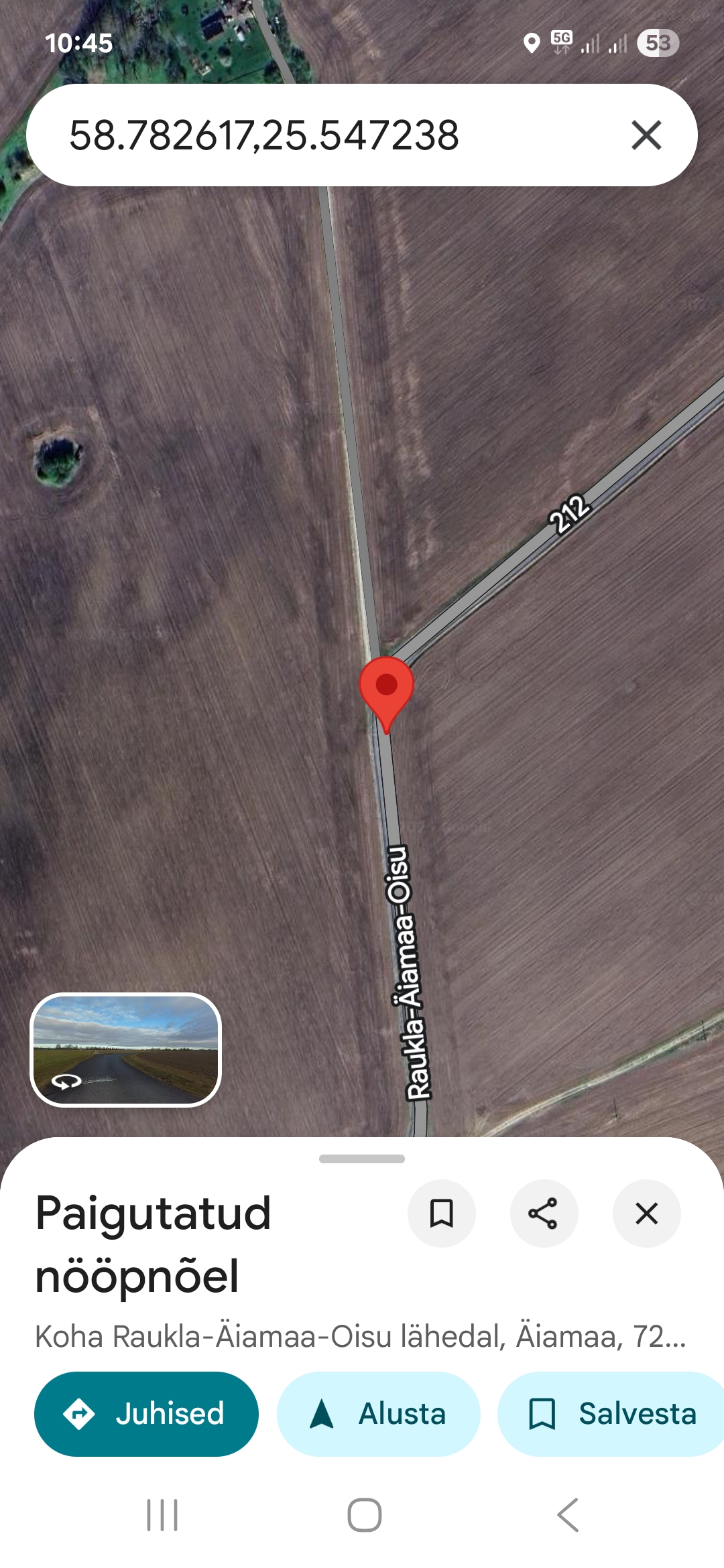Open recent apps from the navigation bar
Viewport: 724px width, 1568px height.
tap(162, 1515)
